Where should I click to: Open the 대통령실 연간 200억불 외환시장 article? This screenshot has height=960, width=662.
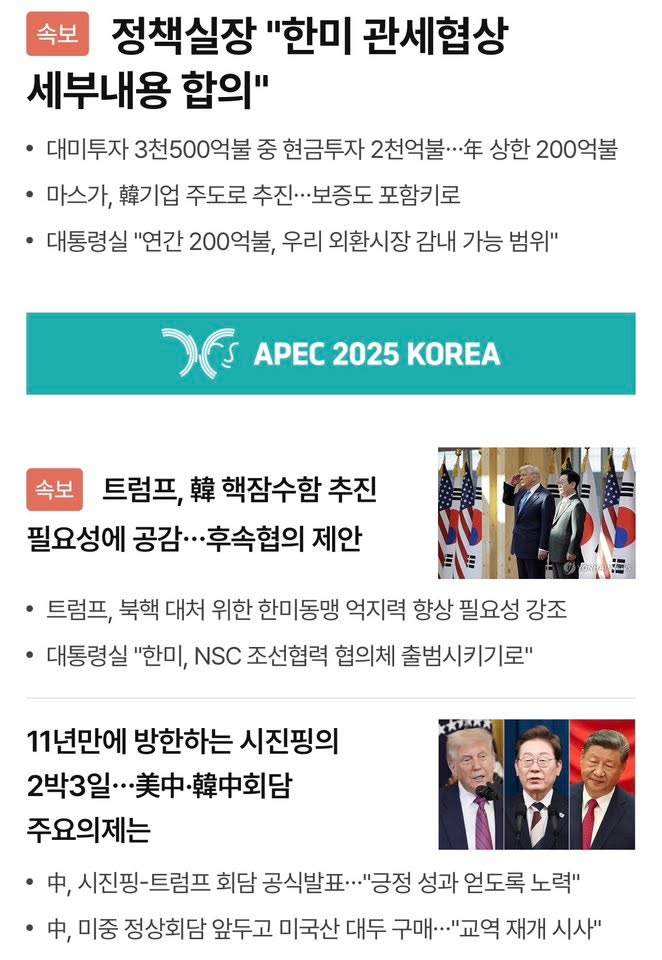(301, 240)
